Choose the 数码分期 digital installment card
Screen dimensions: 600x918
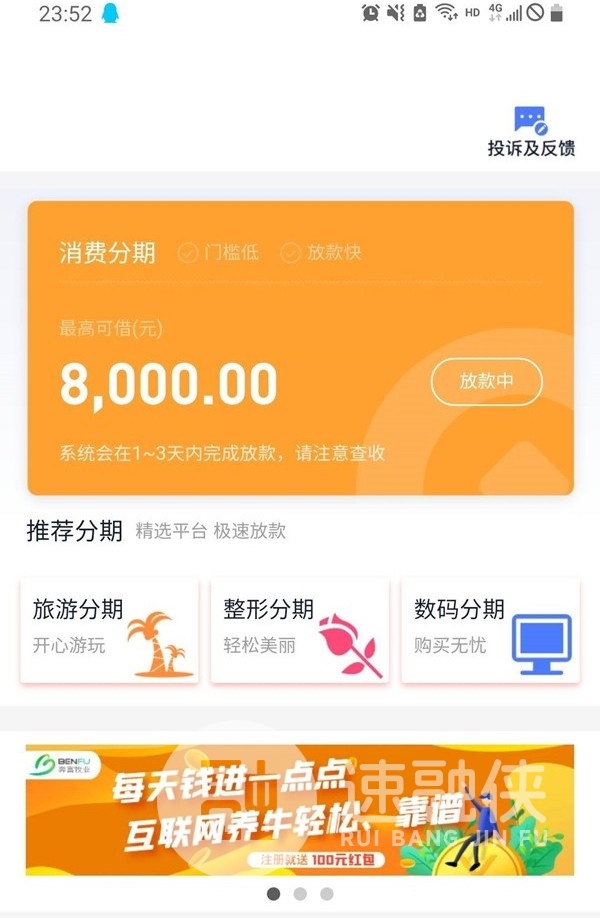[490, 630]
